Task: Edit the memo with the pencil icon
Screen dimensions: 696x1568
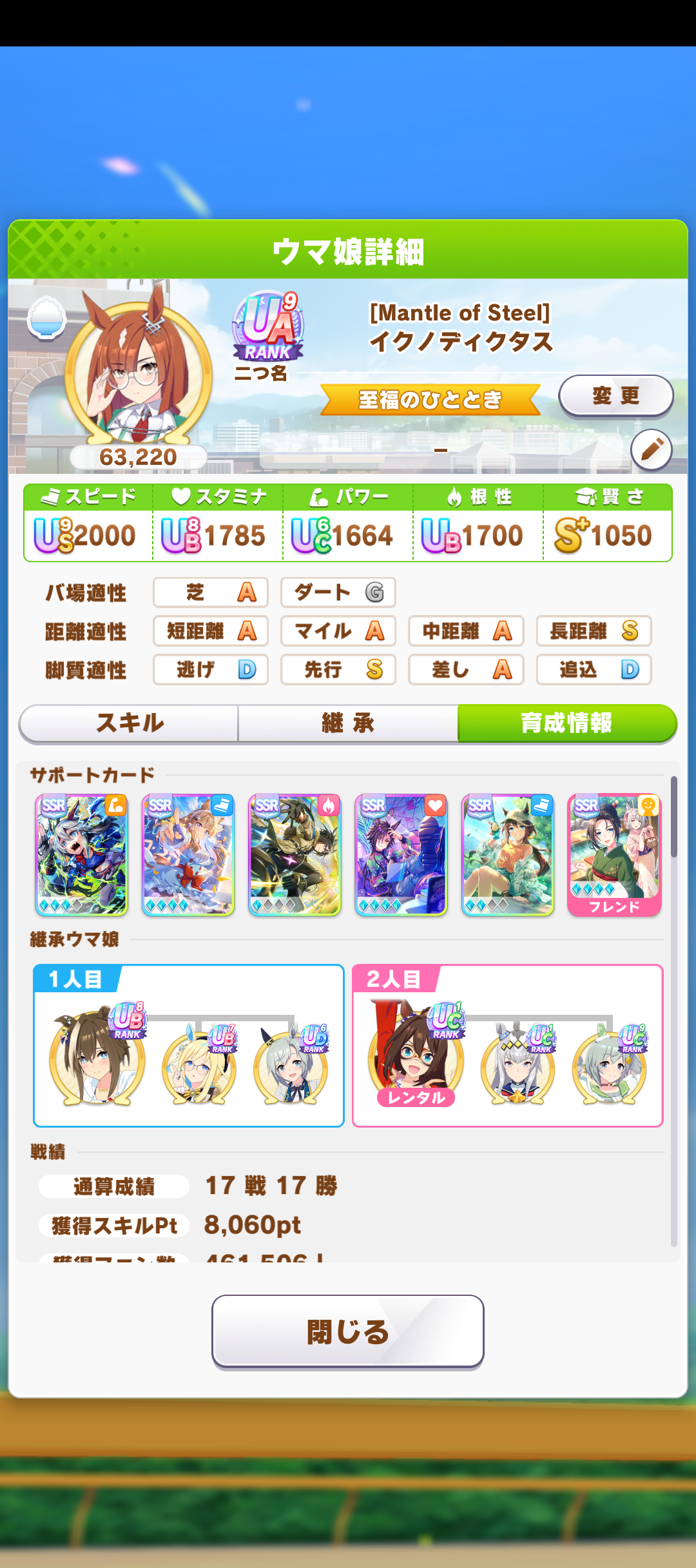Action: coord(651,449)
